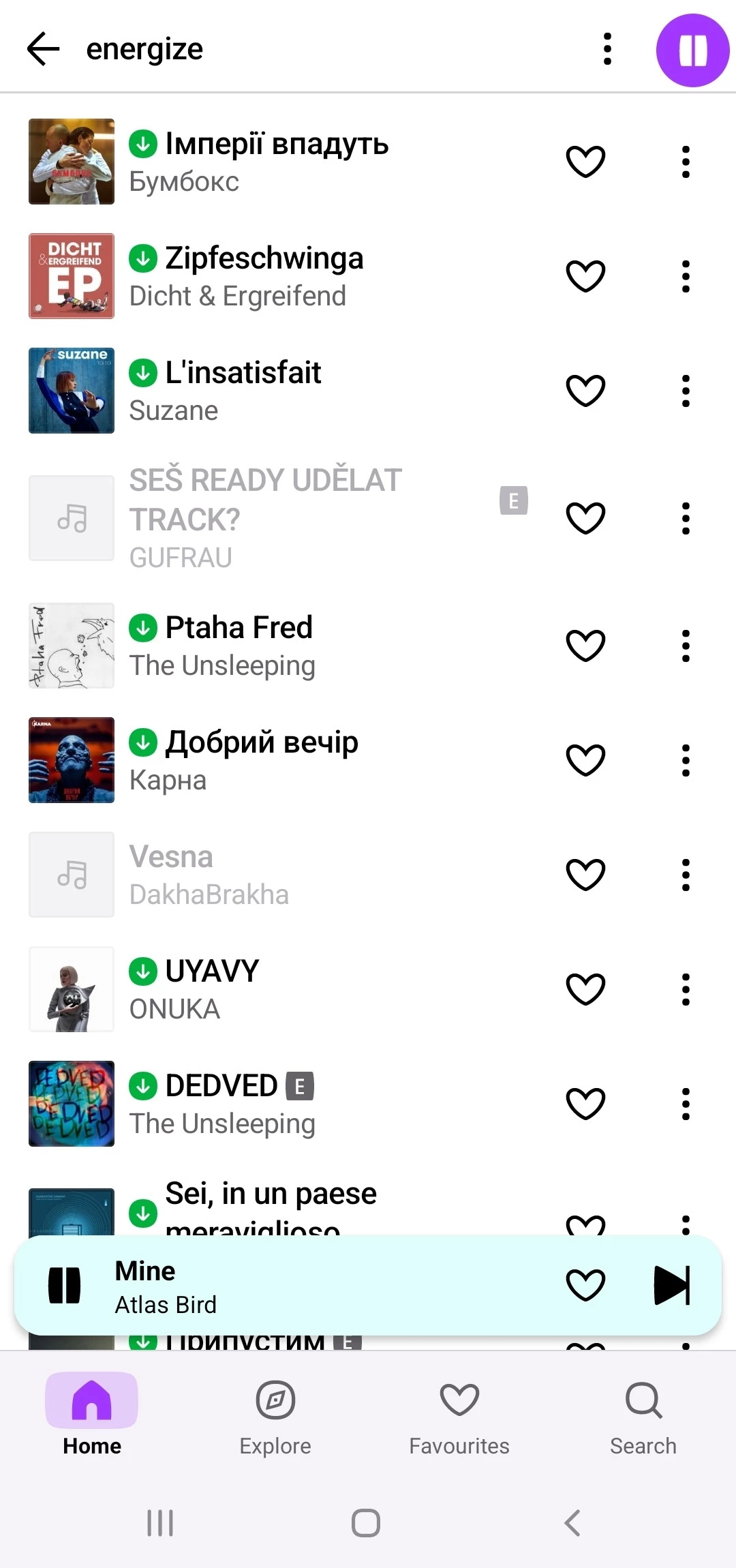Open options for the track DEDVED

(686, 1104)
